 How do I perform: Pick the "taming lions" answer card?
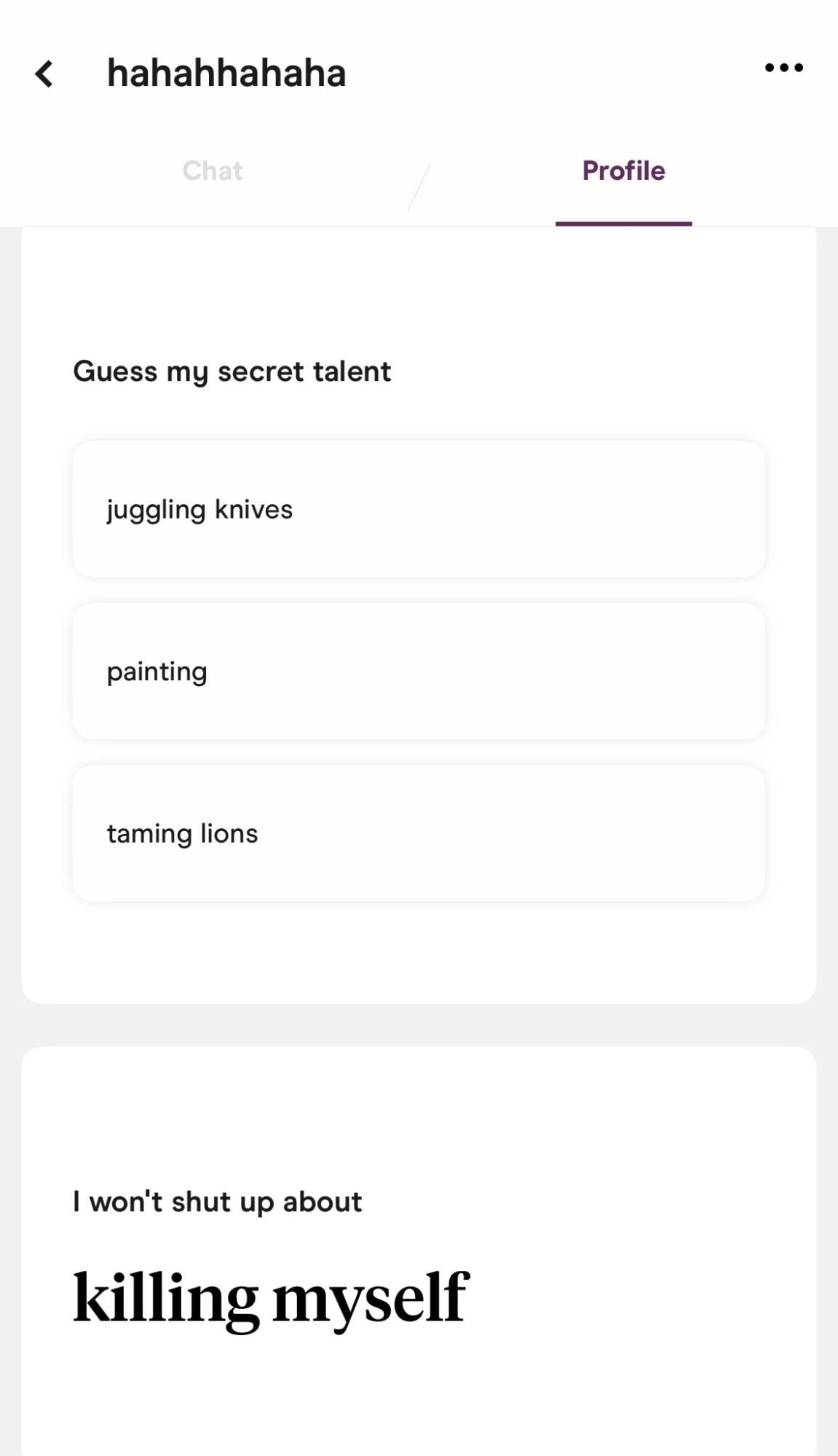pos(419,832)
